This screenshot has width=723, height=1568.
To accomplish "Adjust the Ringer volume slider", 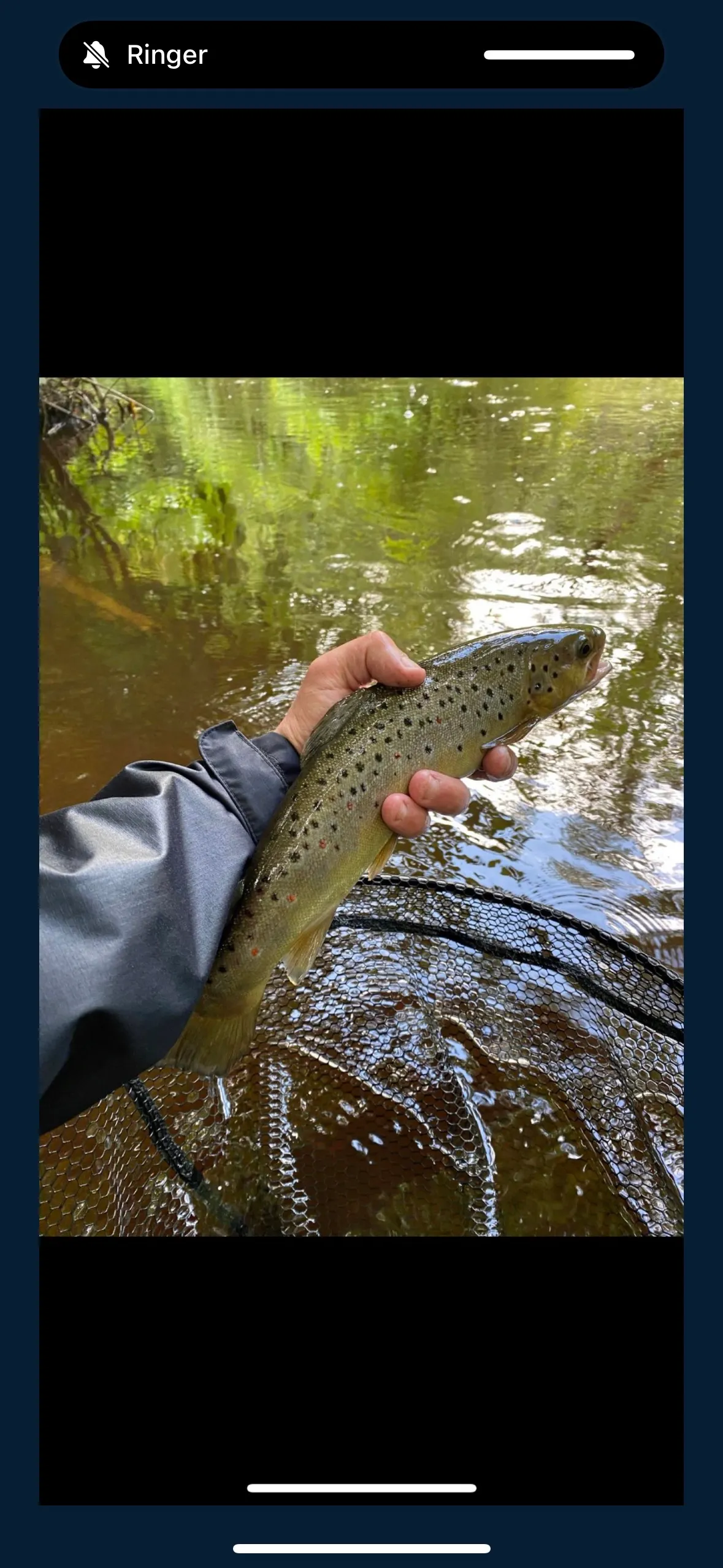I will [x=559, y=55].
